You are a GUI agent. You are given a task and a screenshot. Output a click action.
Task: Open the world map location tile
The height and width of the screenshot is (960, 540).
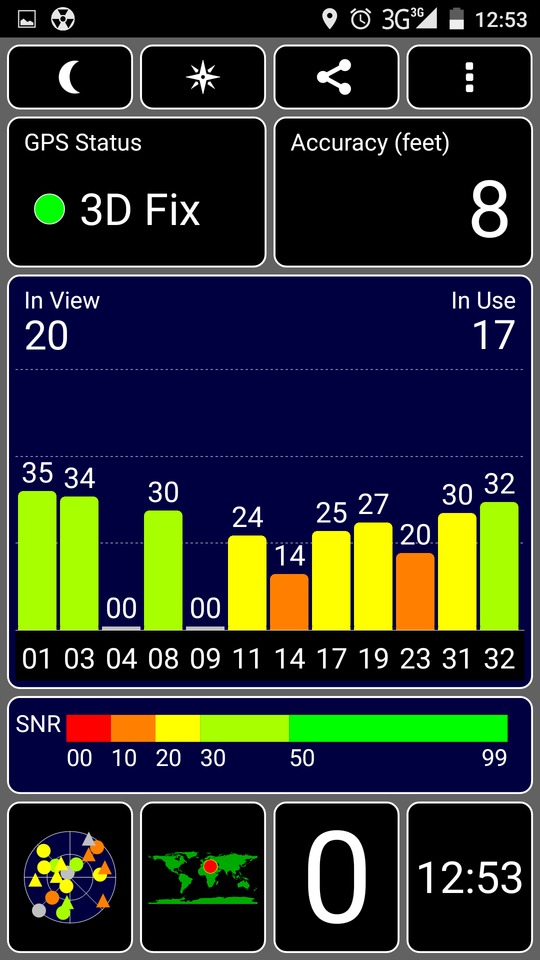pos(203,877)
